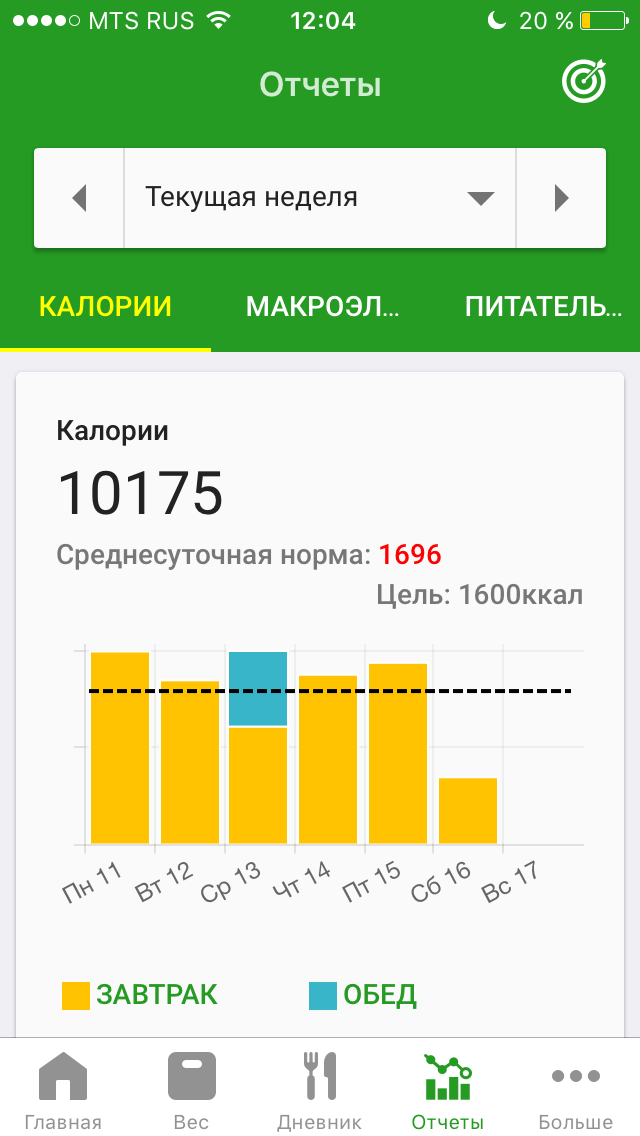The height and width of the screenshot is (1136, 640).
Task: Go to the next week
Action: tap(561, 198)
